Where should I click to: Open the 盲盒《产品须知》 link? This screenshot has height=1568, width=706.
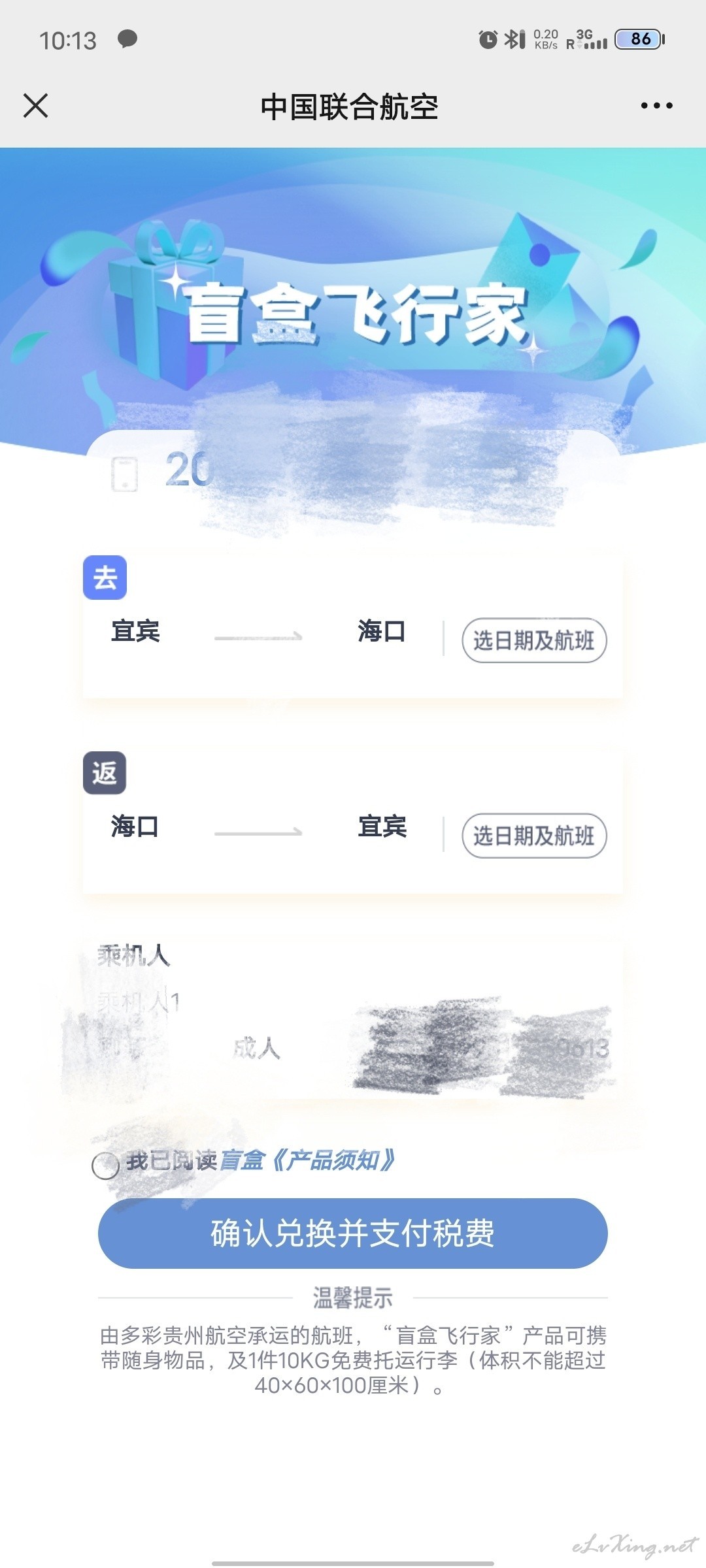307,1160
